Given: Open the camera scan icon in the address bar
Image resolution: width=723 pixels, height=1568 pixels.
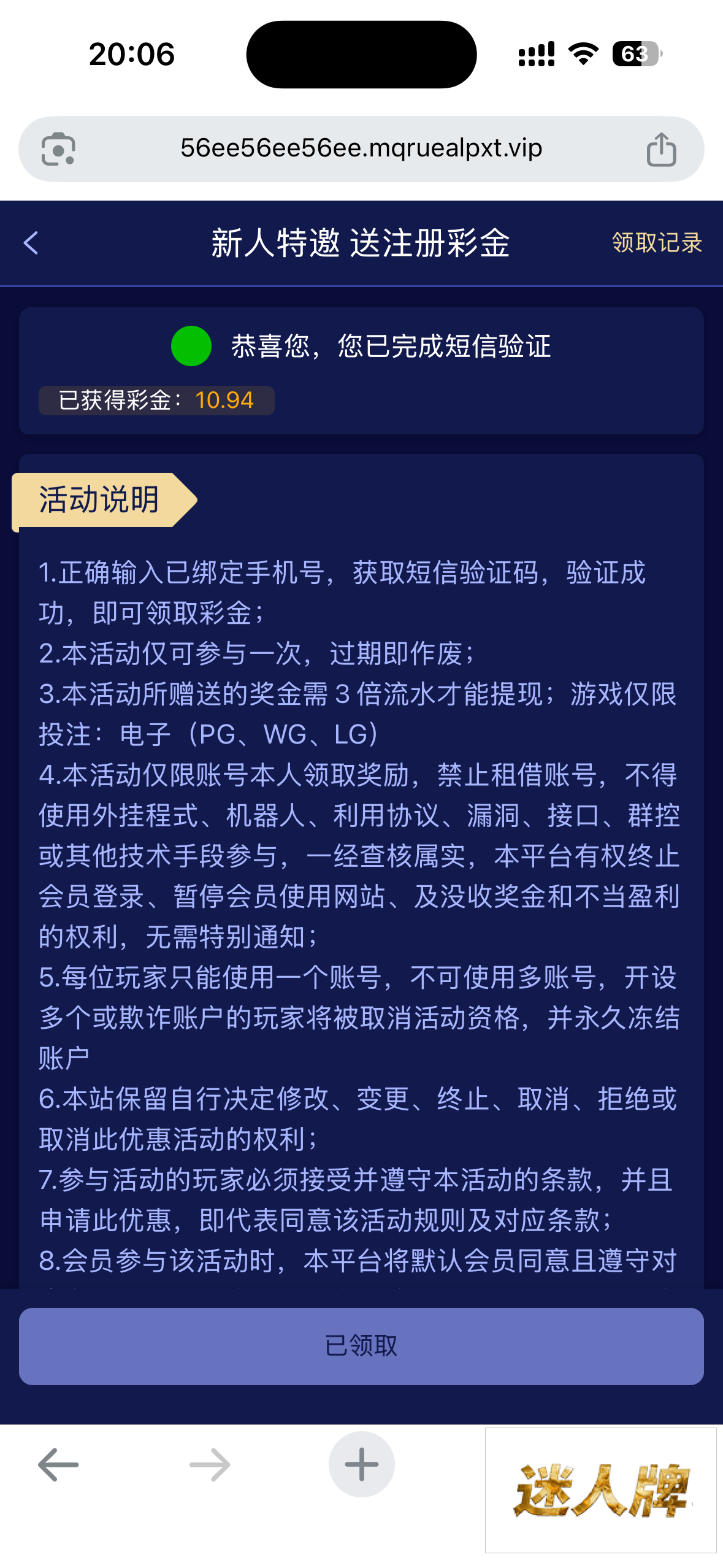Looking at the screenshot, I should coord(58,149).
